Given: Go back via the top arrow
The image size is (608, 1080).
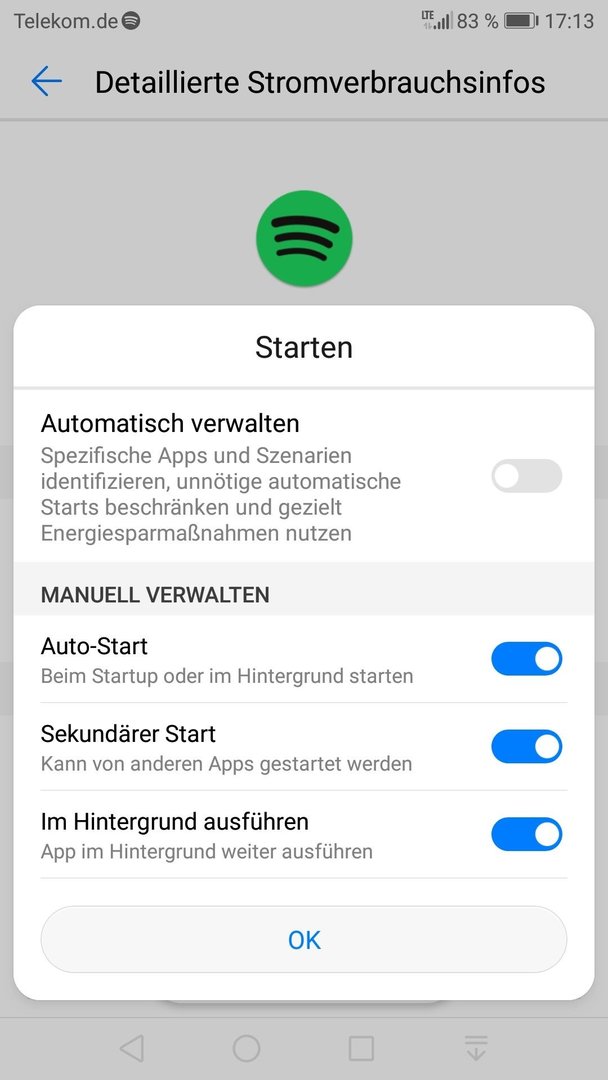Looking at the screenshot, I should tap(47, 81).
